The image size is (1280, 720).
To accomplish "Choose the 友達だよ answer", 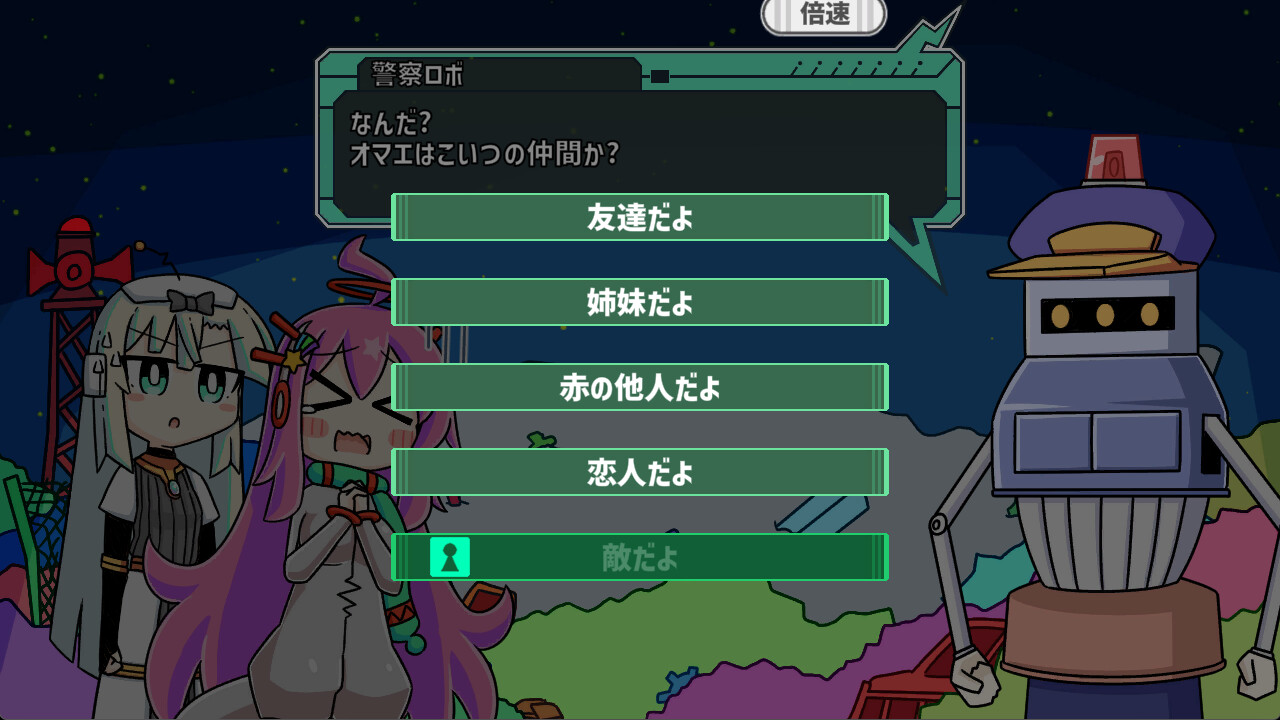I will pyautogui.click(x=640, y=217).
